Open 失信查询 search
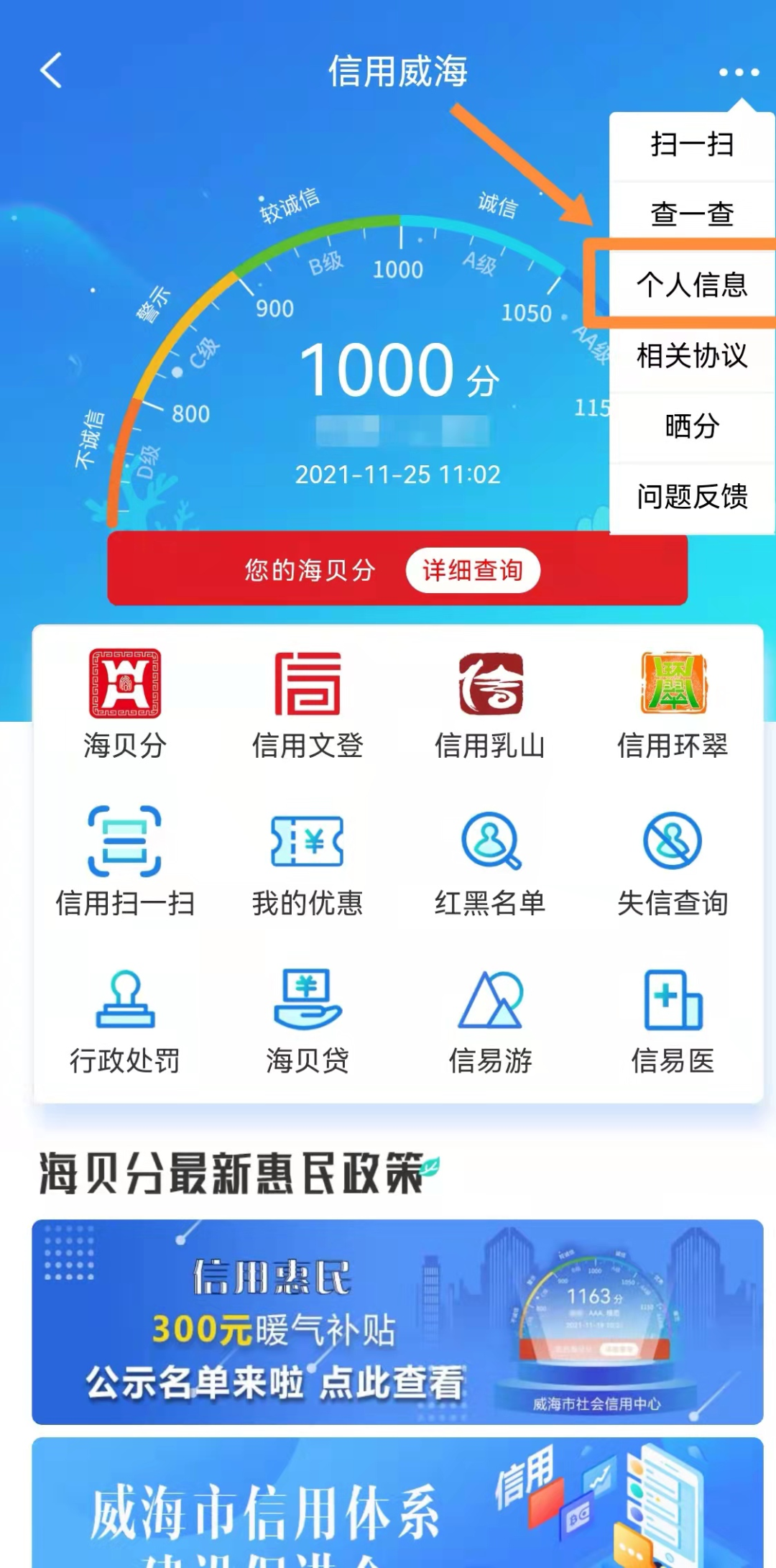This screenshot has height=1568, width=776. 673,861
